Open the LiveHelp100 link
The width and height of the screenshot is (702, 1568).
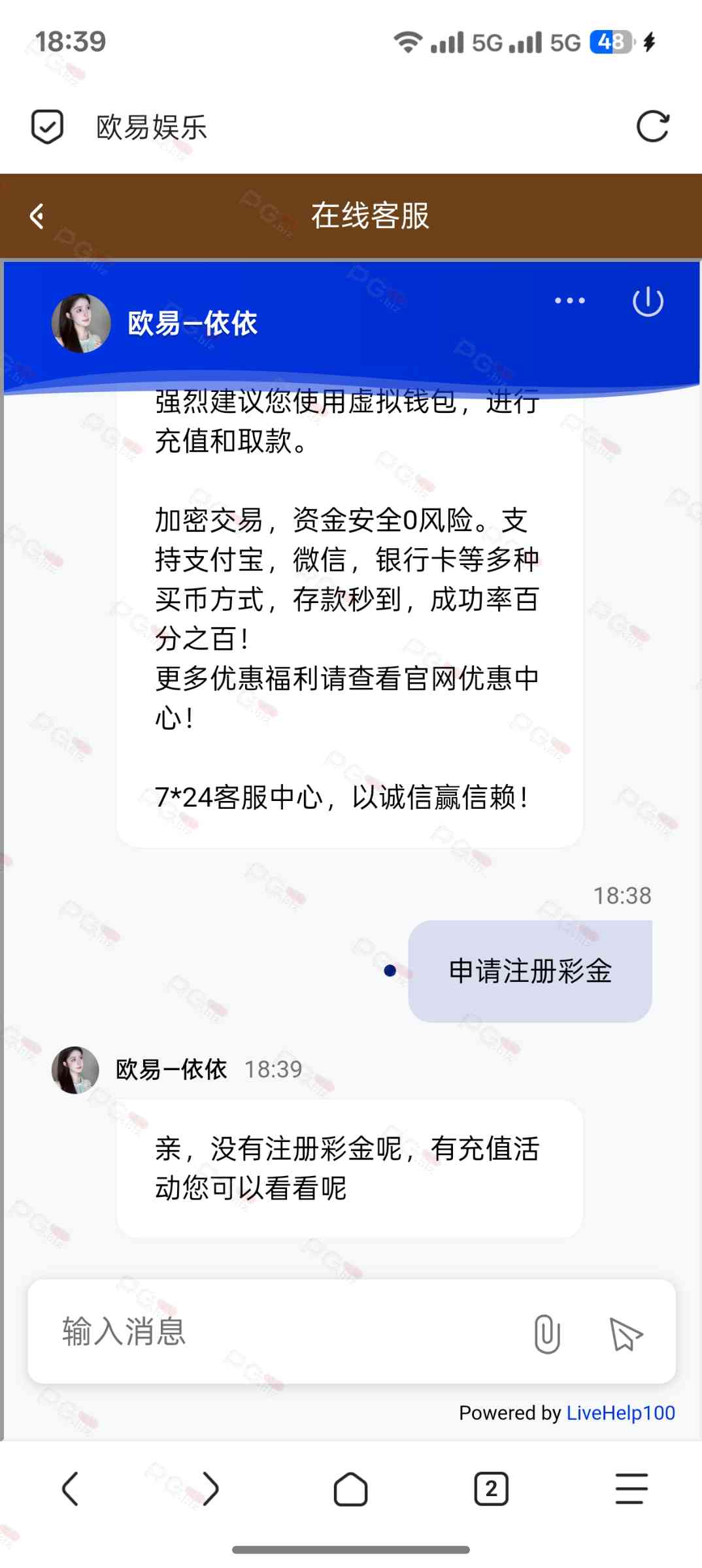coord(620,1413)
